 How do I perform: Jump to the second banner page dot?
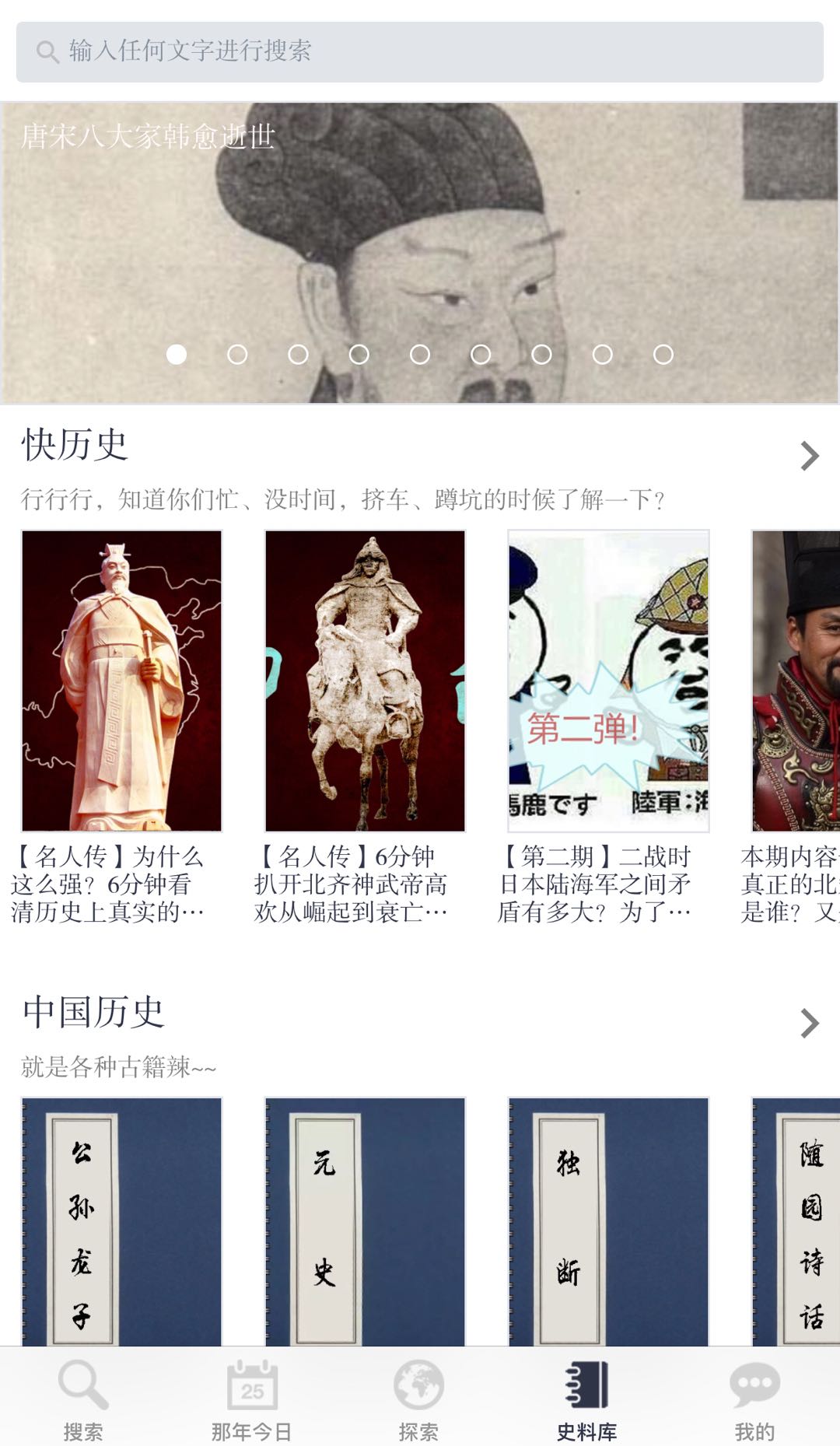[237, 355]
